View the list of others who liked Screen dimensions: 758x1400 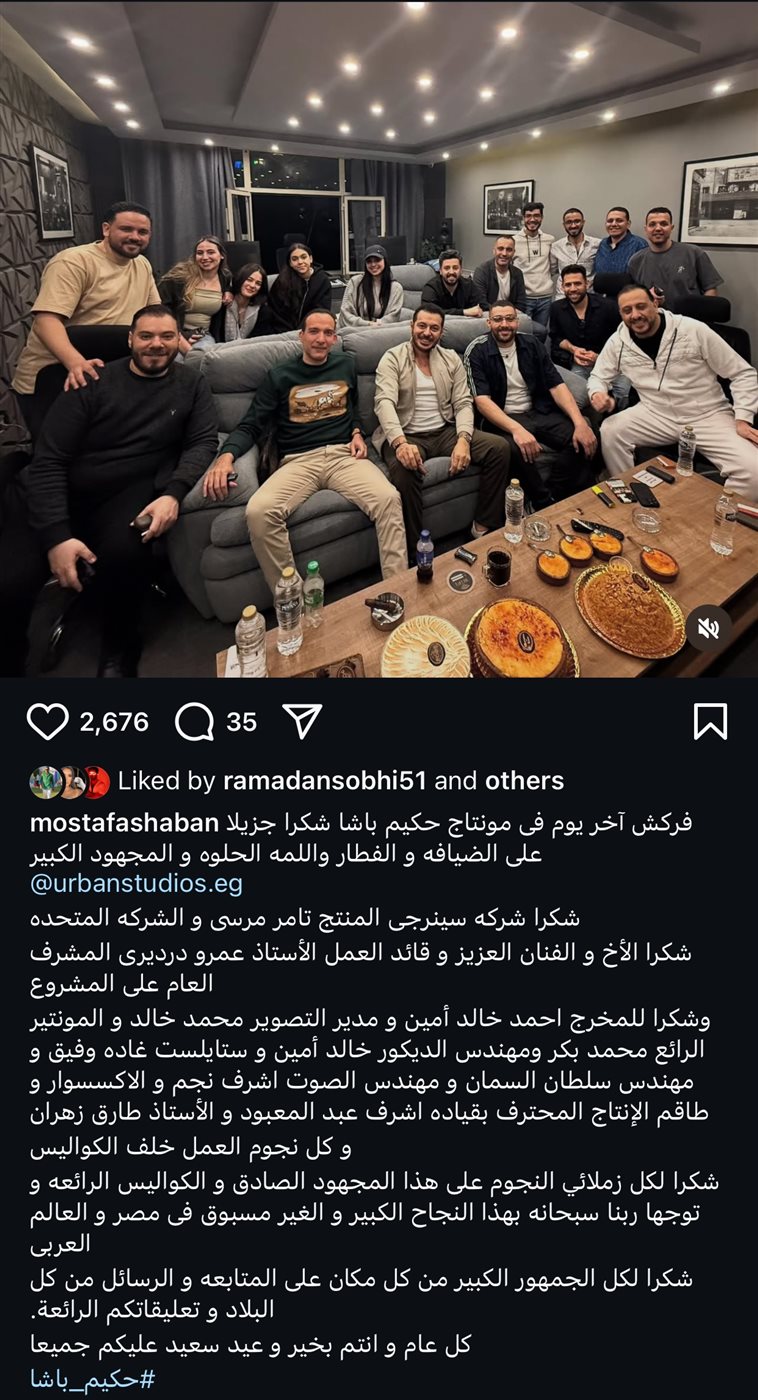(x=525, y=781)
